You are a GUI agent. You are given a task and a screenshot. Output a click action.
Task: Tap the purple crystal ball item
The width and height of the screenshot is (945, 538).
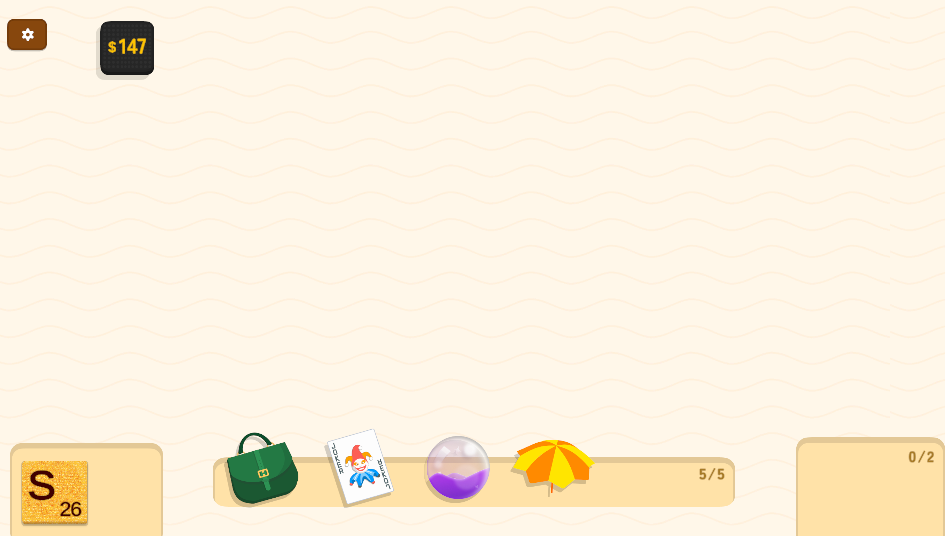[x=457, y=468]
